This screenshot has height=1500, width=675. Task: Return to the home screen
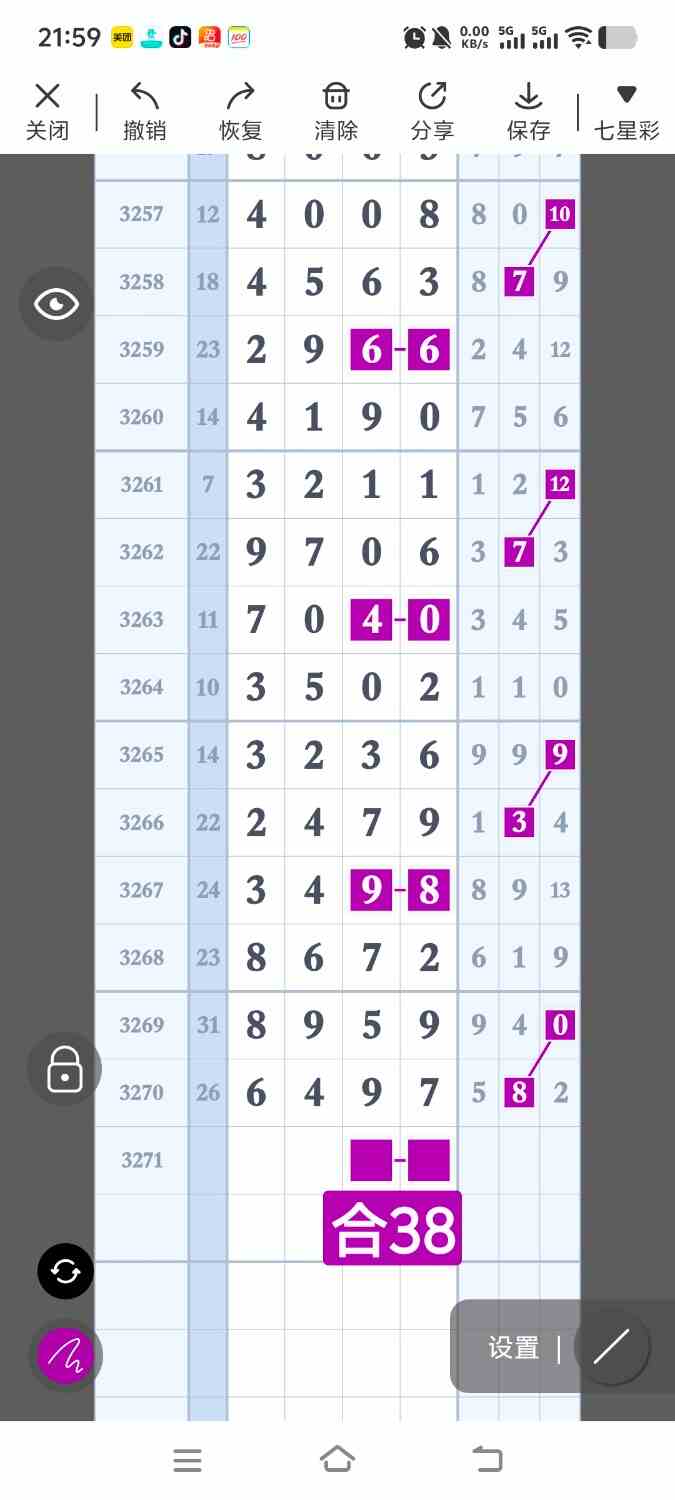pyautogui.click(x=337, y=1460)
